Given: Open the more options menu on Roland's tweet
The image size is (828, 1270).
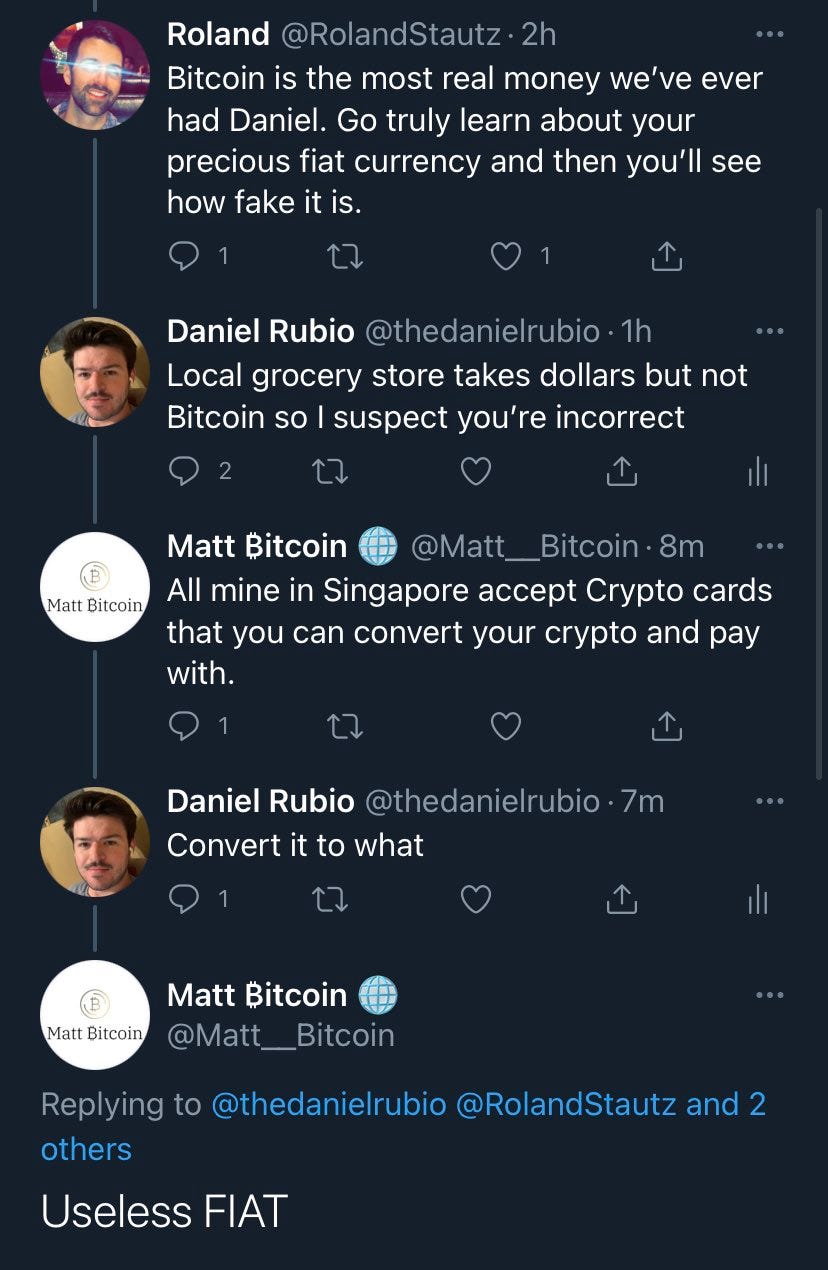Looking at the screenshot, I should [x=770, y=32].
